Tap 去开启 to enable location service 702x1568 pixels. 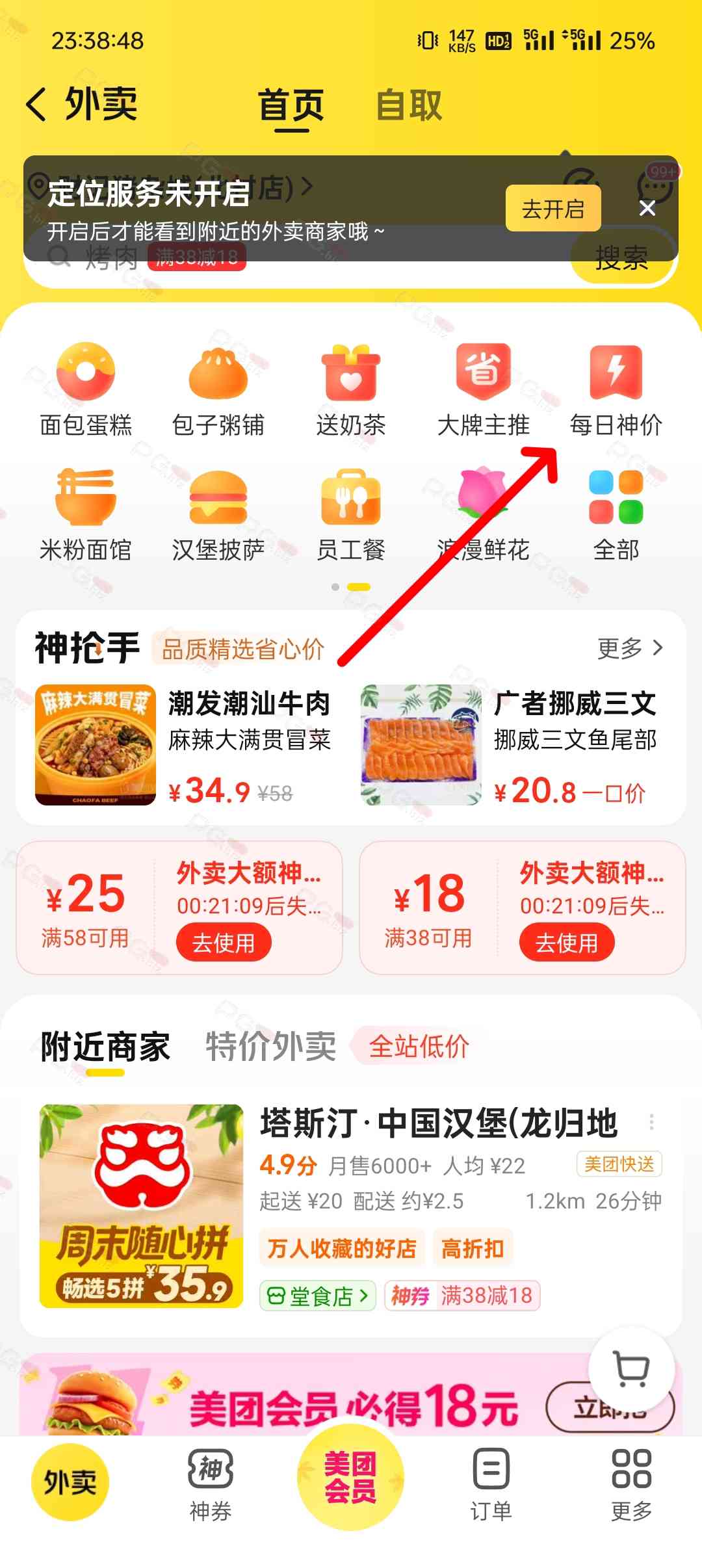(x=553, y=209)
